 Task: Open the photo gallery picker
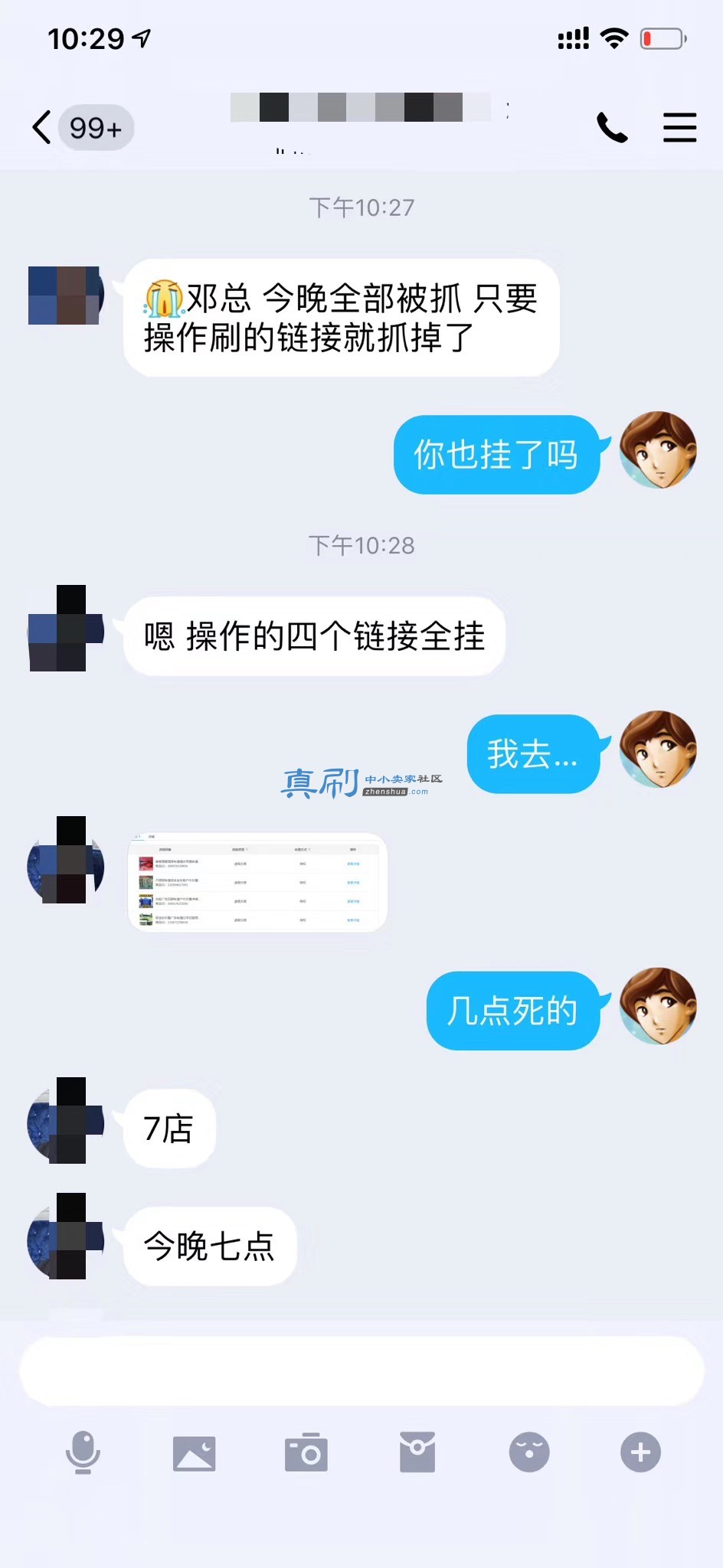click(x=195, y=1453)
